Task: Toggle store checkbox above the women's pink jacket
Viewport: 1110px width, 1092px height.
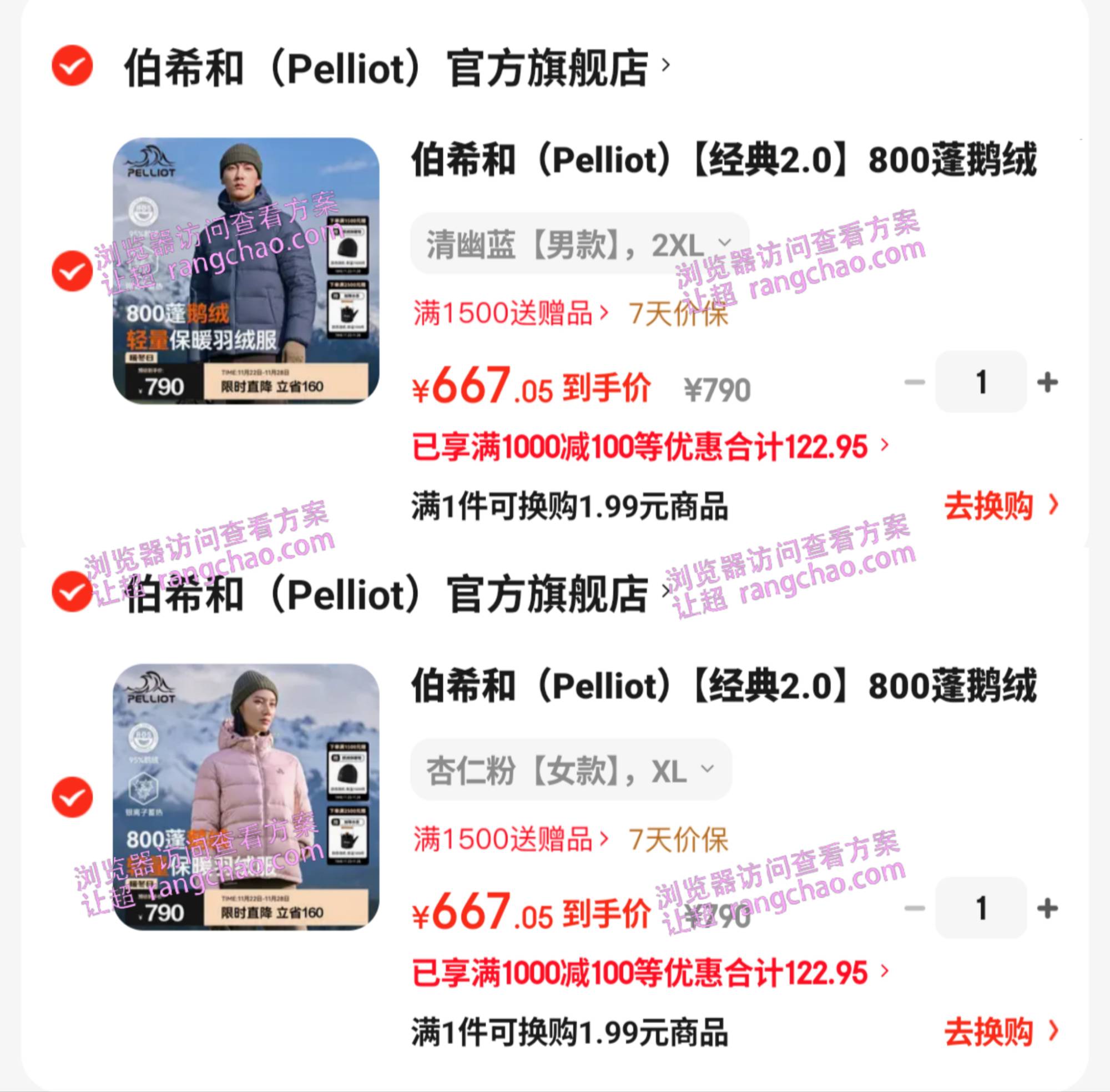Action: 72,591
